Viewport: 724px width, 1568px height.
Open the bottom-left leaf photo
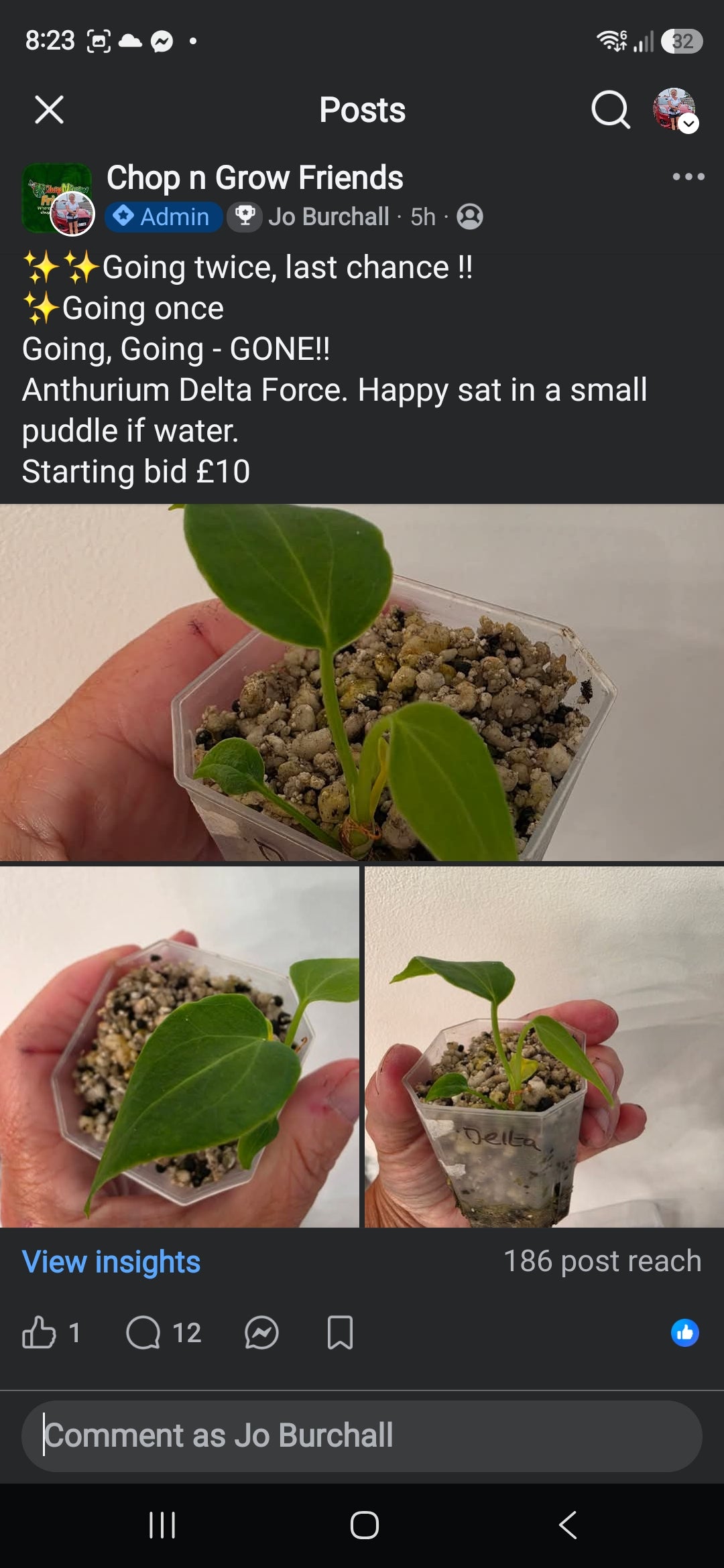tap(179, 1047)
